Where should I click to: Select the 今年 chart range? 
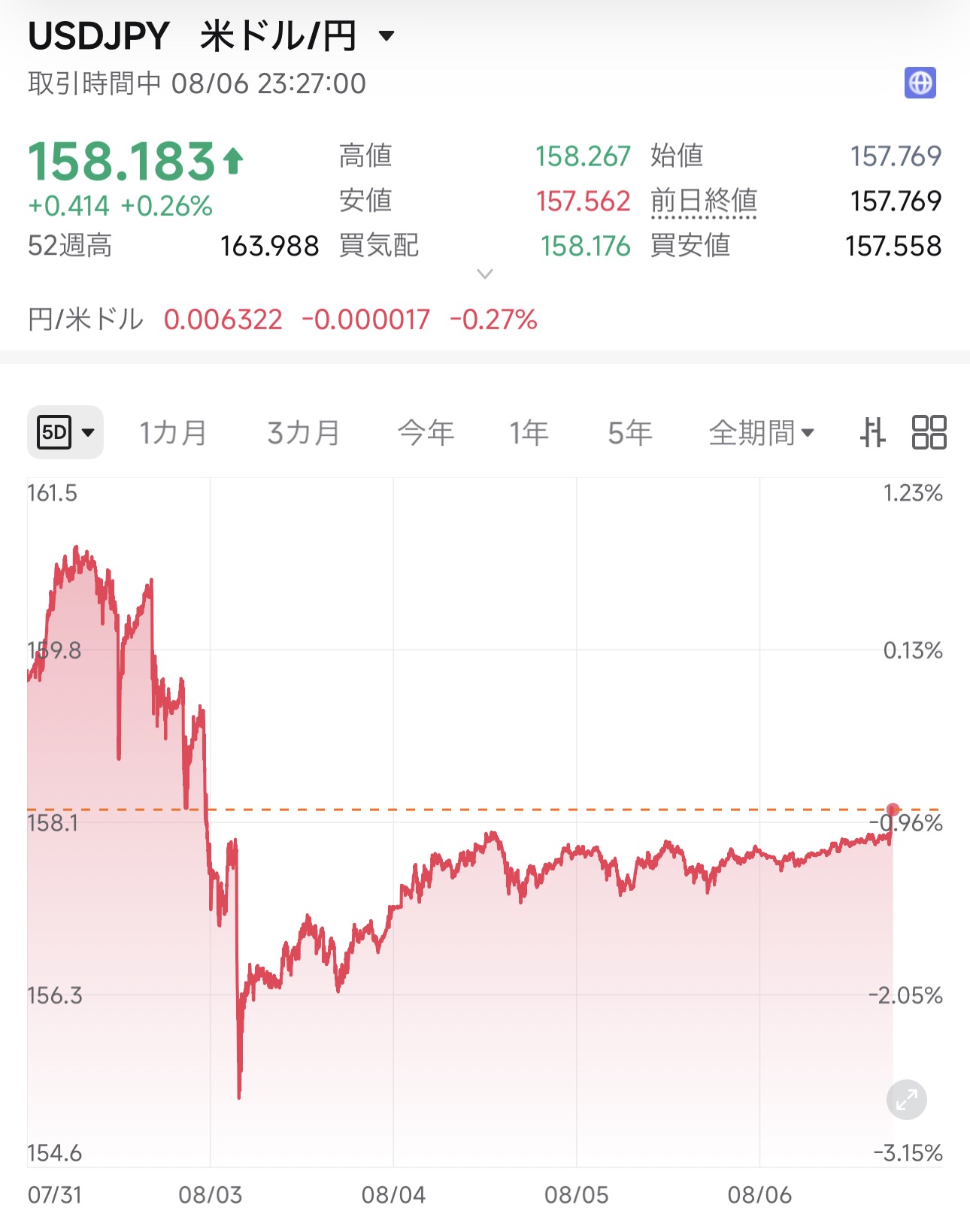tap(426, 433)
